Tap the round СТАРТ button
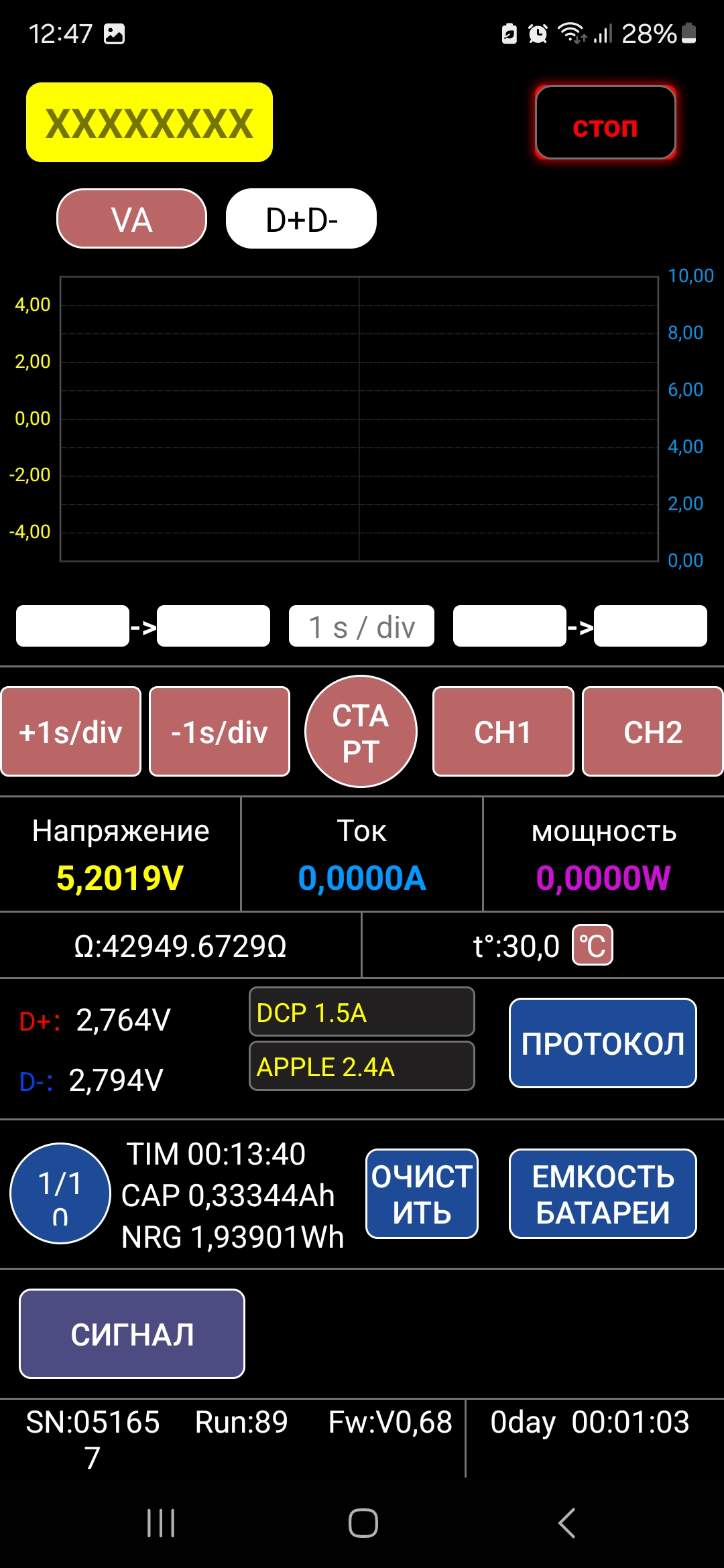The height and width of the screenshot is (1568, 724). 361,732
